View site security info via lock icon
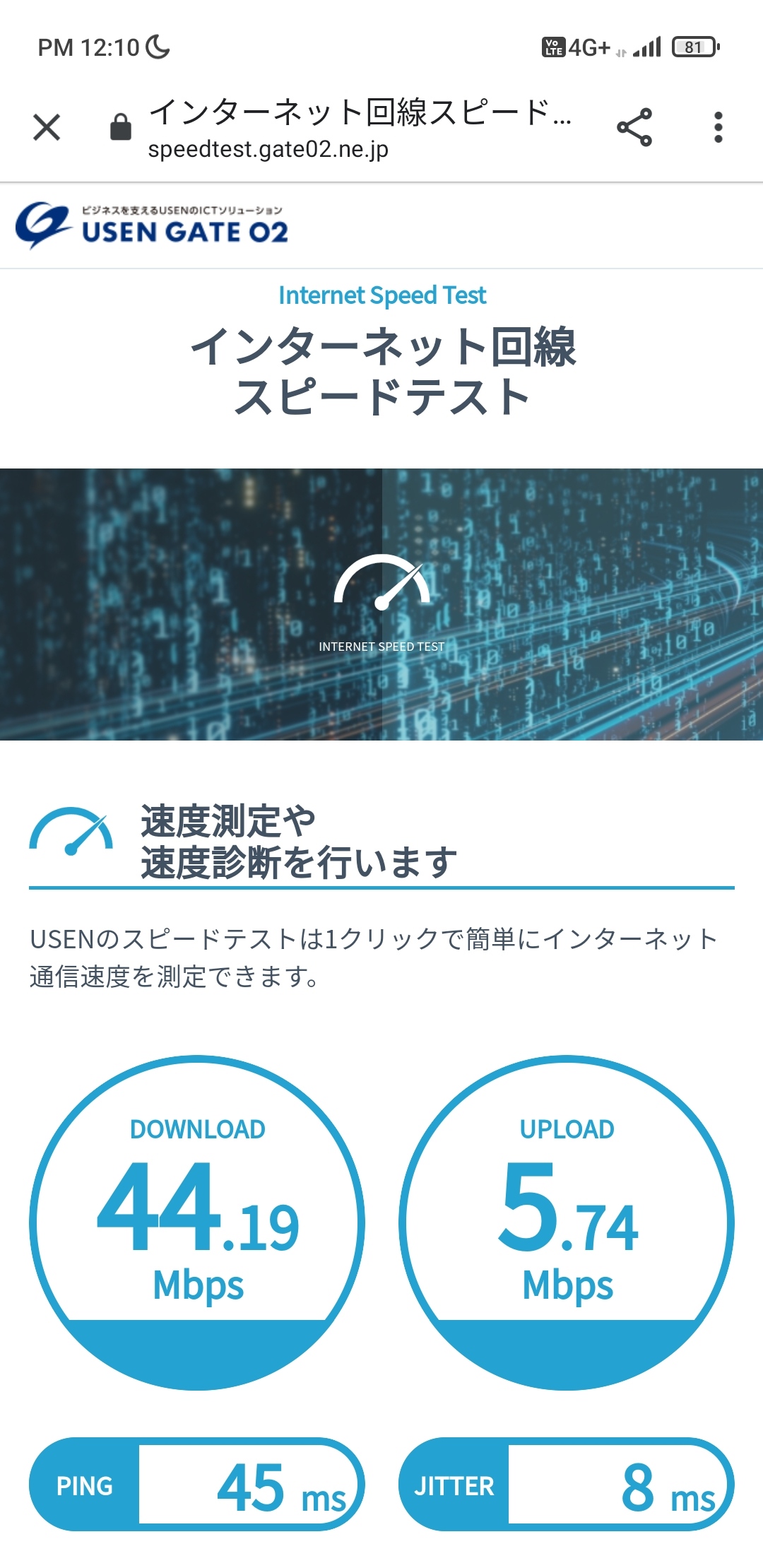Viewport: 763px width, 1568px height. (121, 128)
